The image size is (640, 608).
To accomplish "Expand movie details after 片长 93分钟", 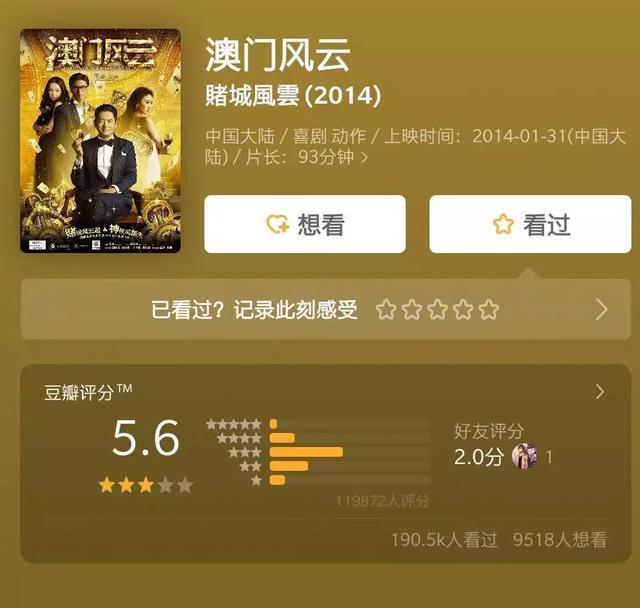I will [x=365, y=157].
